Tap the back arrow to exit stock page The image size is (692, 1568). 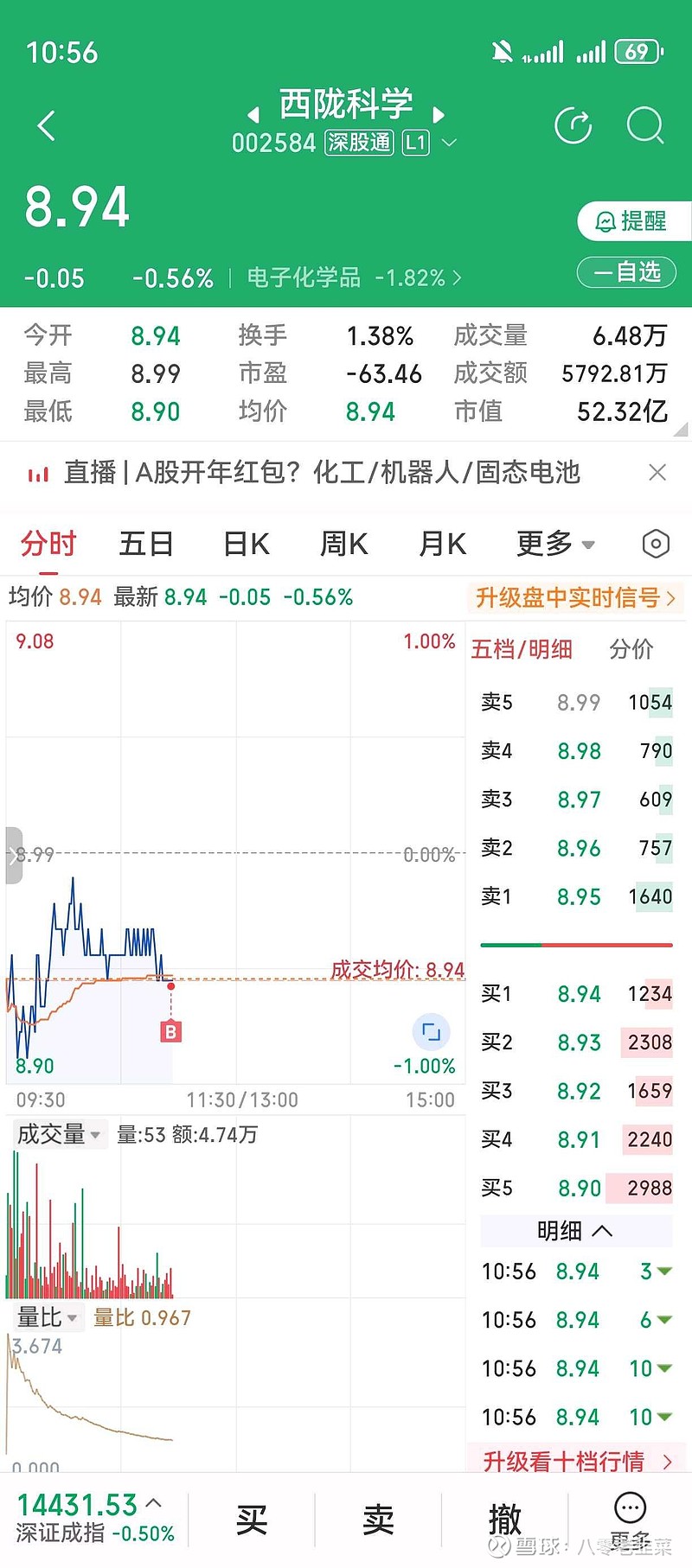[45, 124]
